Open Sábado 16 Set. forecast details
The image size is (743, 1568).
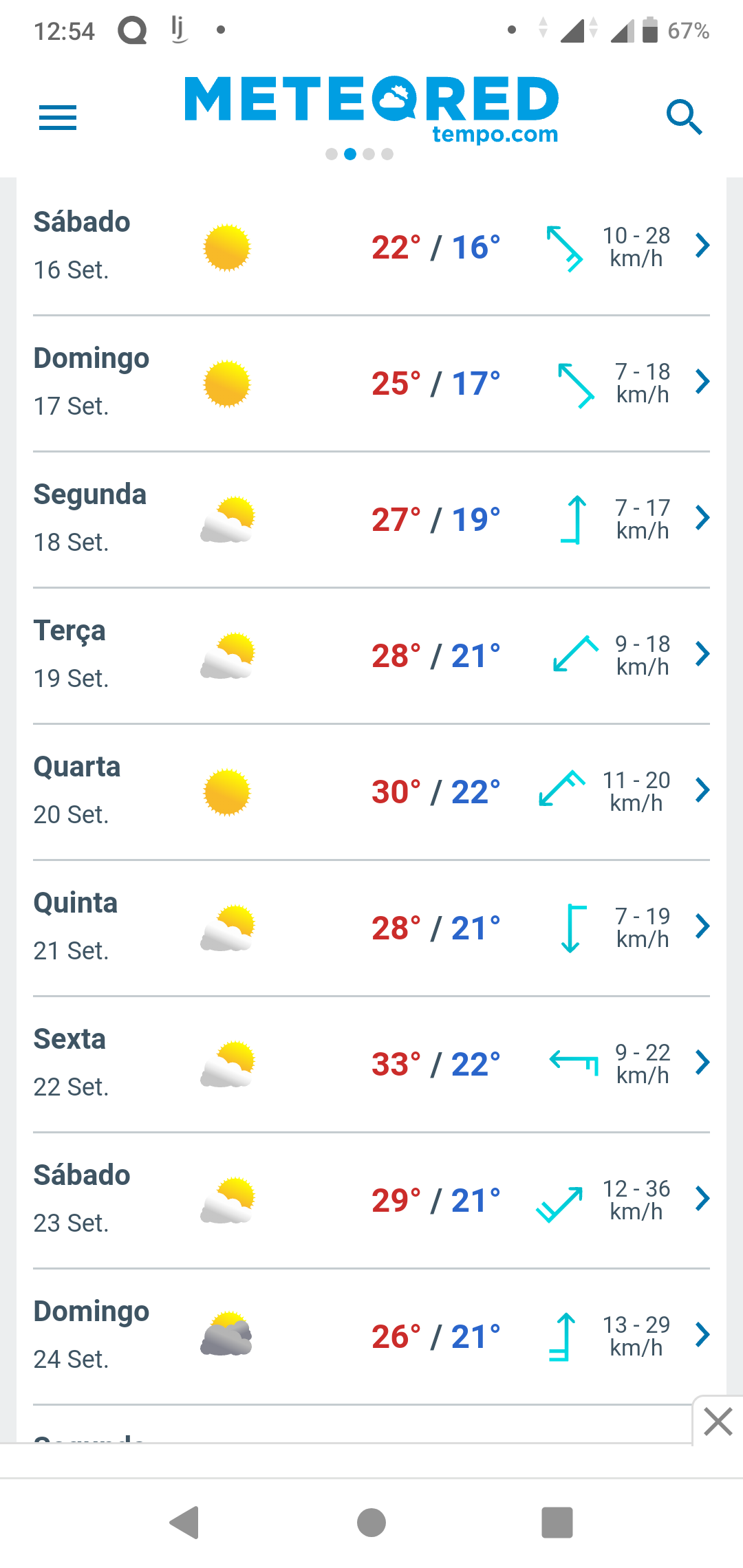[371, 247]
